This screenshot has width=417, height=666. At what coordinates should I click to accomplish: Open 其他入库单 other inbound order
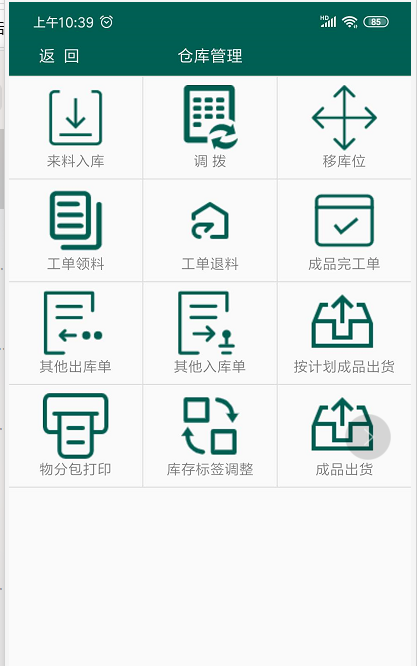pyautogui.click(x=210, y=333)
